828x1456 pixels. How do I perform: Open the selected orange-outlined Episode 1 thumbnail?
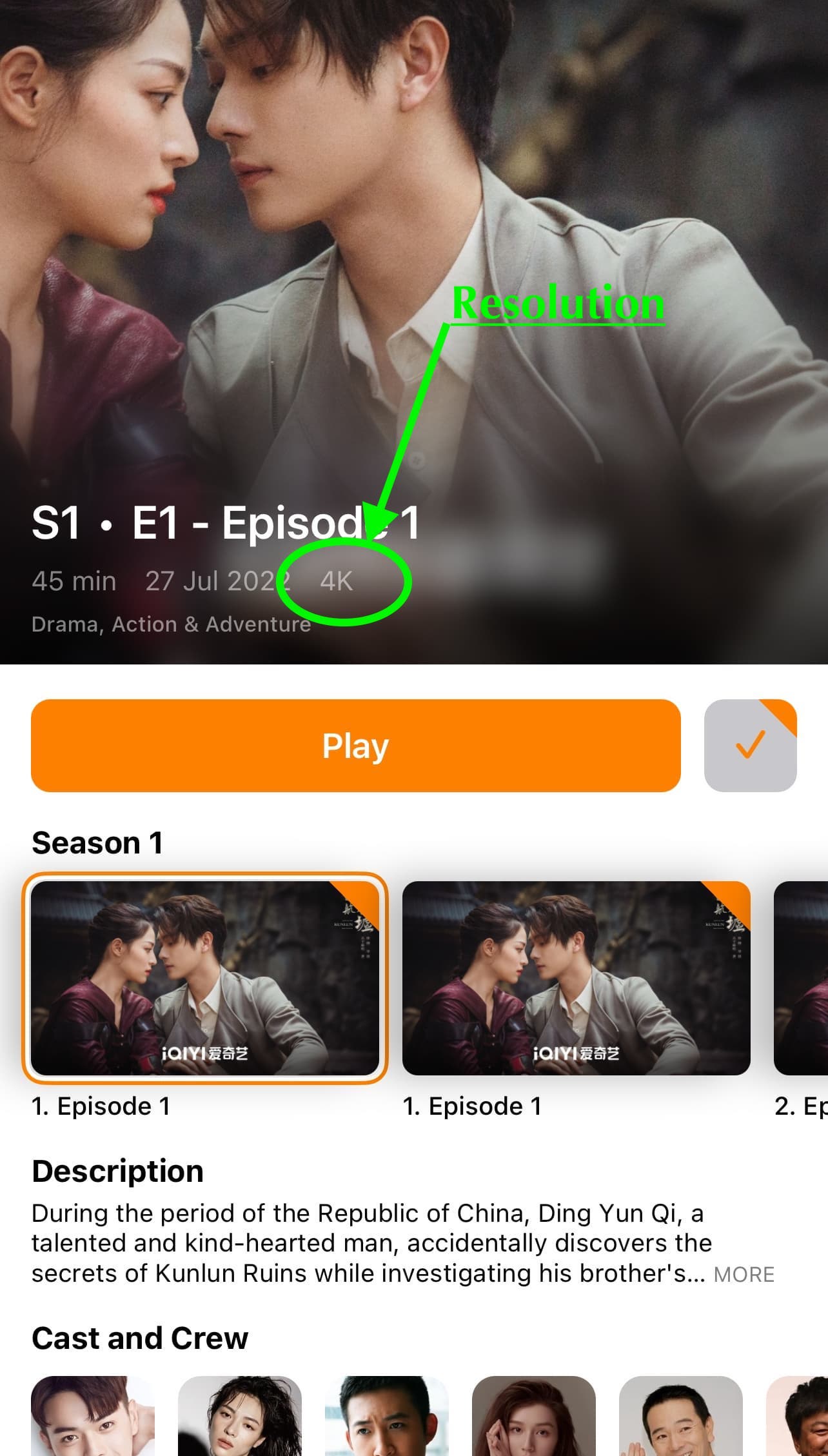(205, 977)
